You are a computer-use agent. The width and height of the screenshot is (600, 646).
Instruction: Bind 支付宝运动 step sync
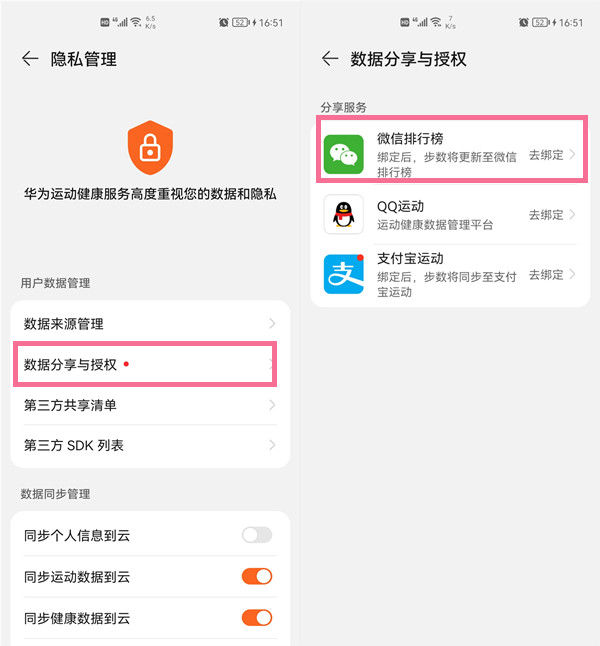(x=552, y=274)
